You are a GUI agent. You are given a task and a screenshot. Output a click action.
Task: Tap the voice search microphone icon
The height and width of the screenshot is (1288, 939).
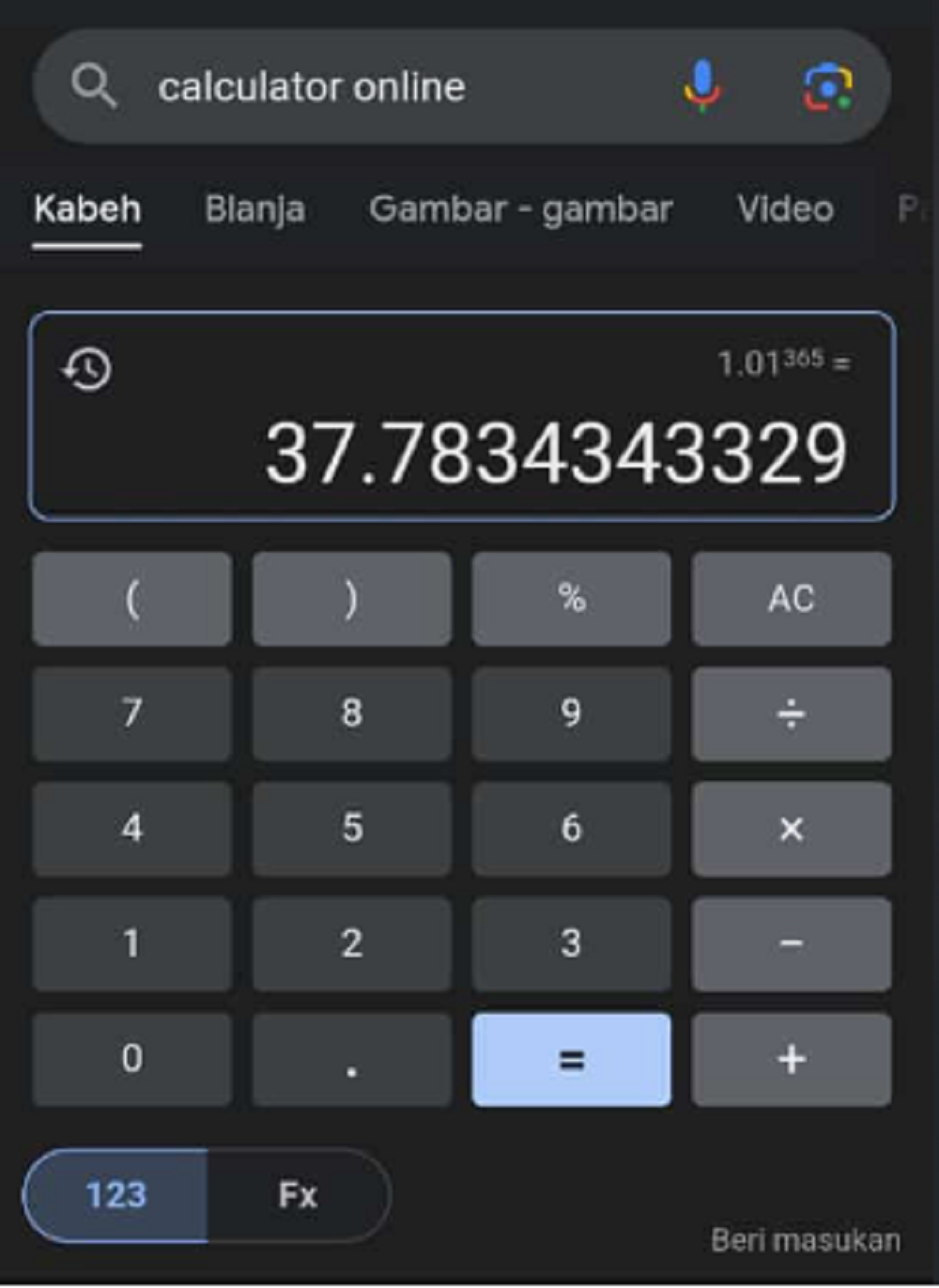(702, 86)
